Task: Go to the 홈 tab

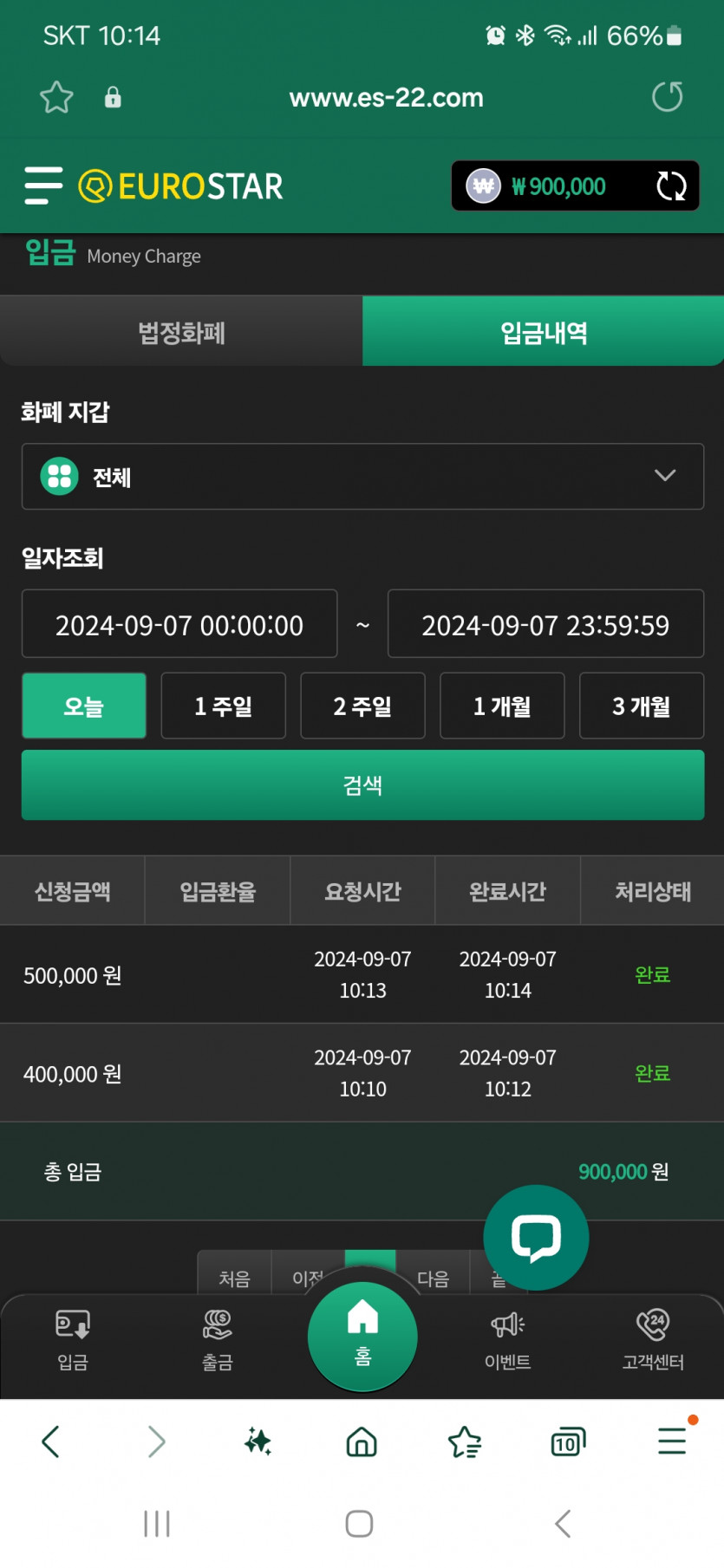Action: [362, 1336]
